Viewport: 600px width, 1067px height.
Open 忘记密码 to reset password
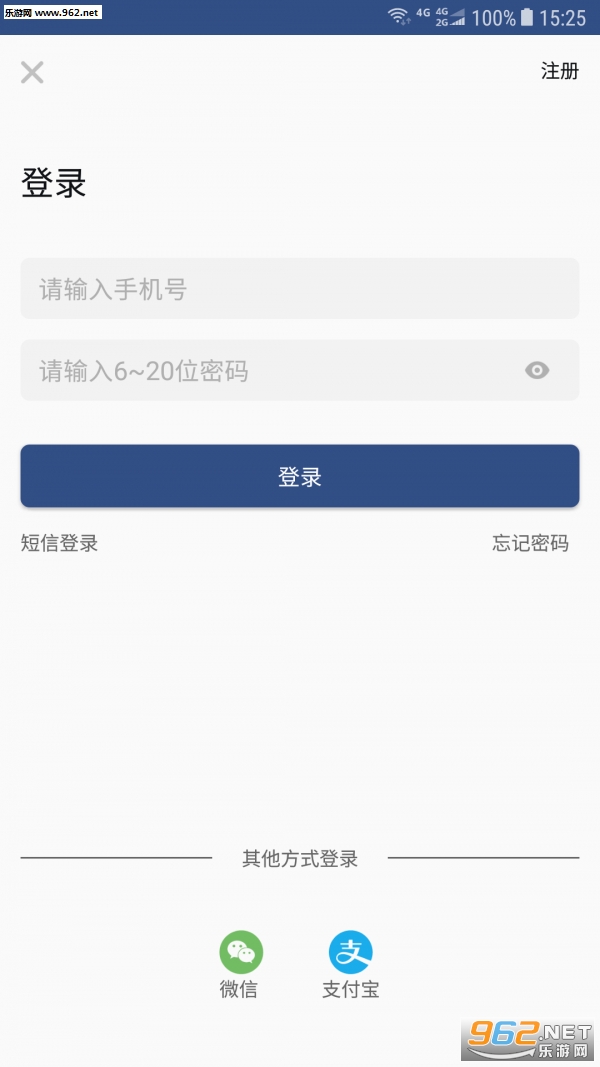click(530, 543)
